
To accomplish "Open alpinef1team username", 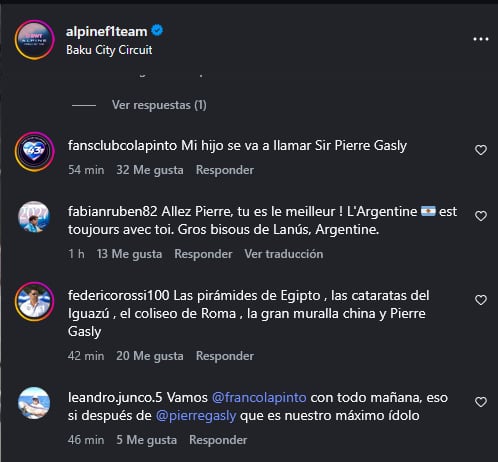I will click(106, 32).
